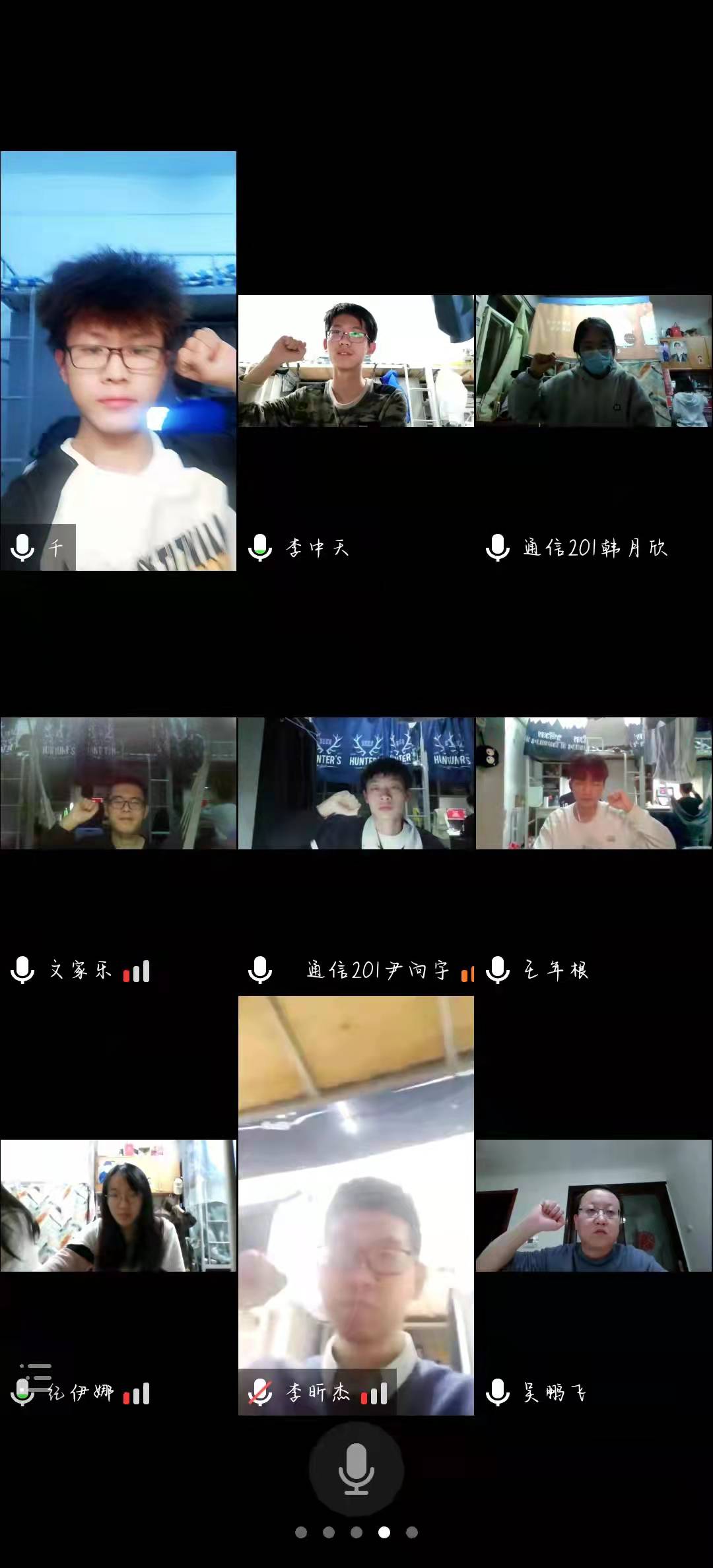The image size is (713, 1568).
Task: Jump to the first page dot
Action: point(301,1532)
